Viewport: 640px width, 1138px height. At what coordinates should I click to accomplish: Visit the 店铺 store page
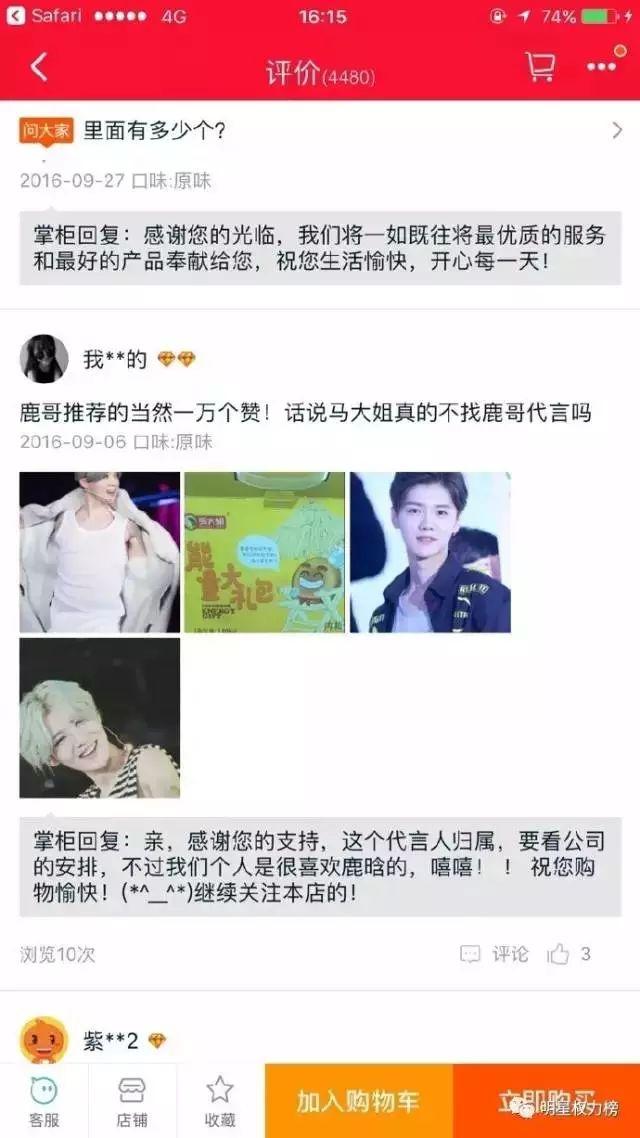point(132,1100)
